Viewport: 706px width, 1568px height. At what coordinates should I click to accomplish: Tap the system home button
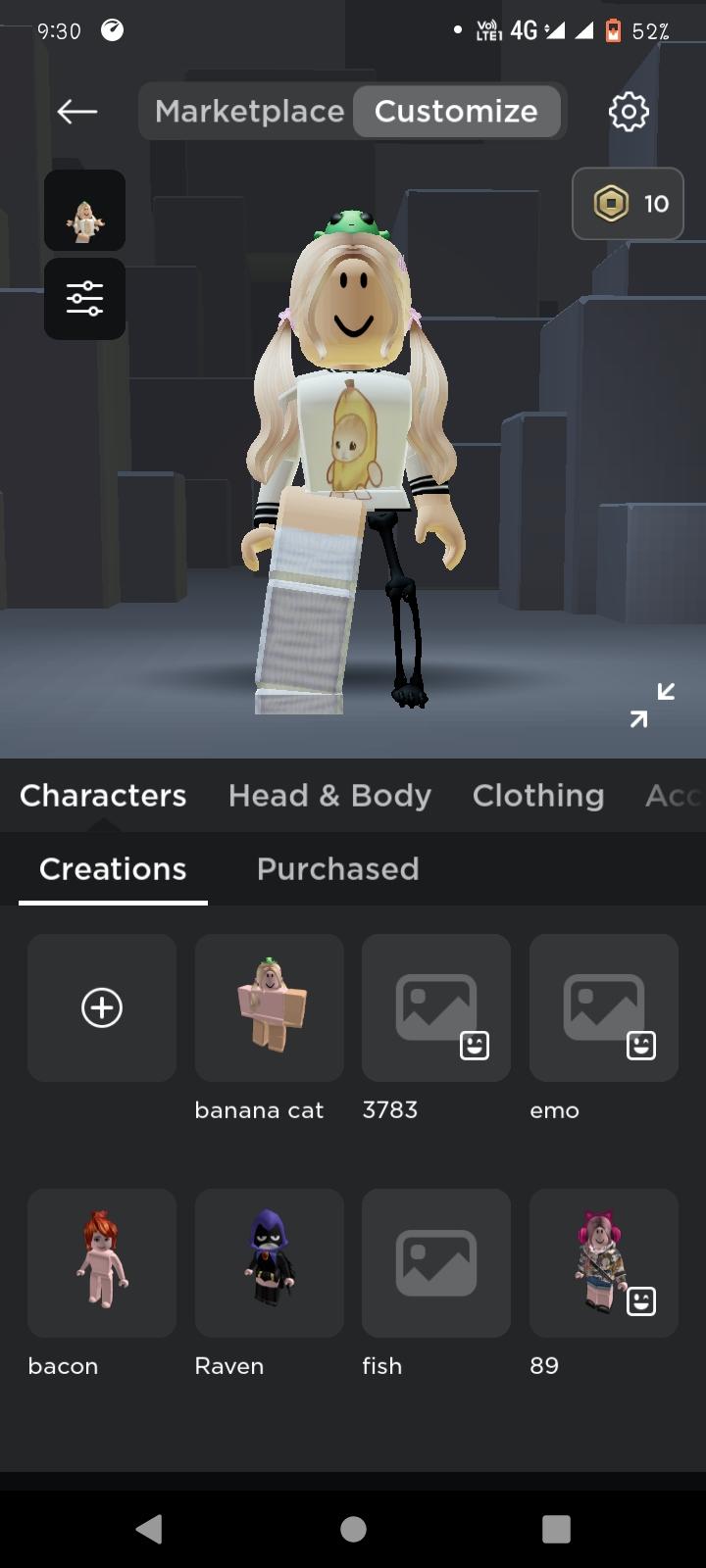pos(353,1529)
